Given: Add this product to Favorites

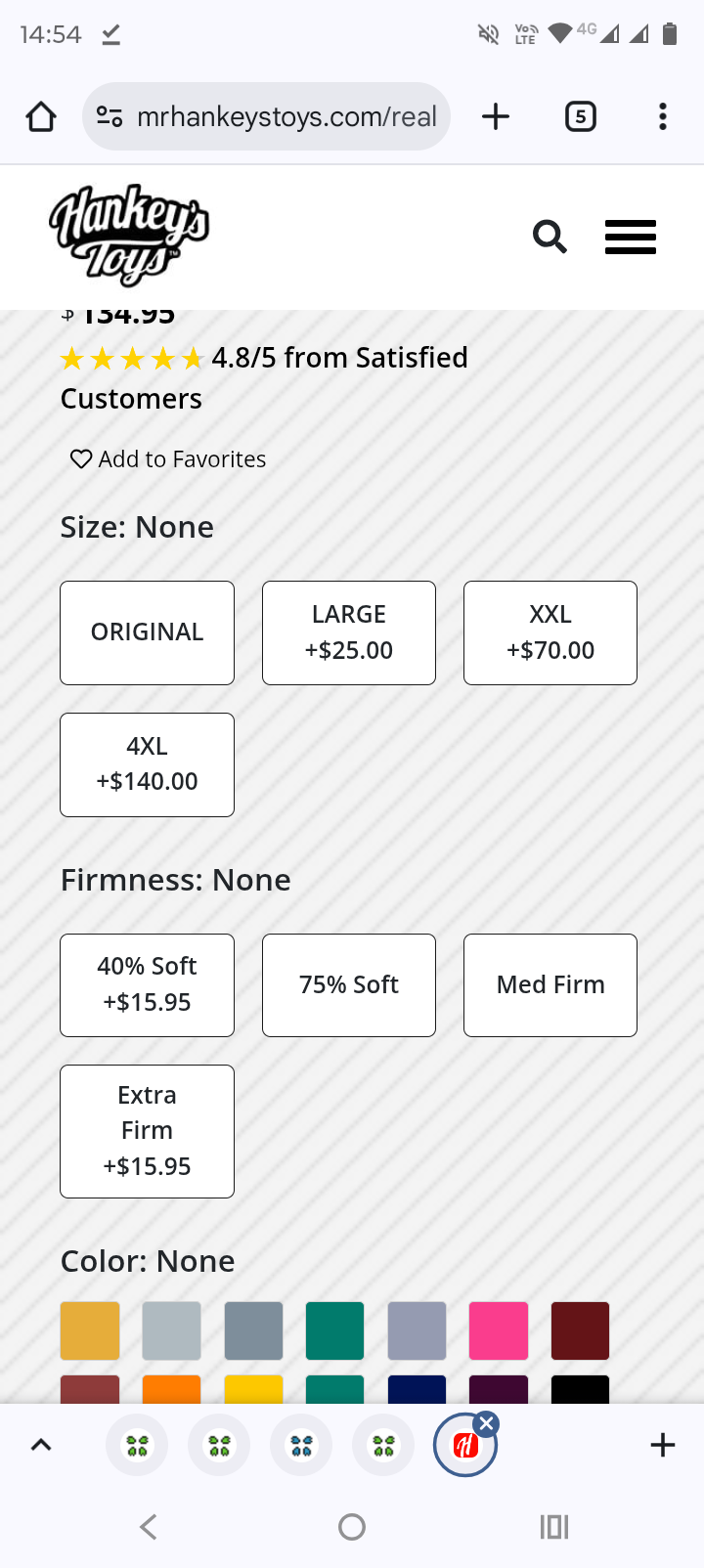Looking at the screenshot, I should pyautogui.click(x=168, y=459).
